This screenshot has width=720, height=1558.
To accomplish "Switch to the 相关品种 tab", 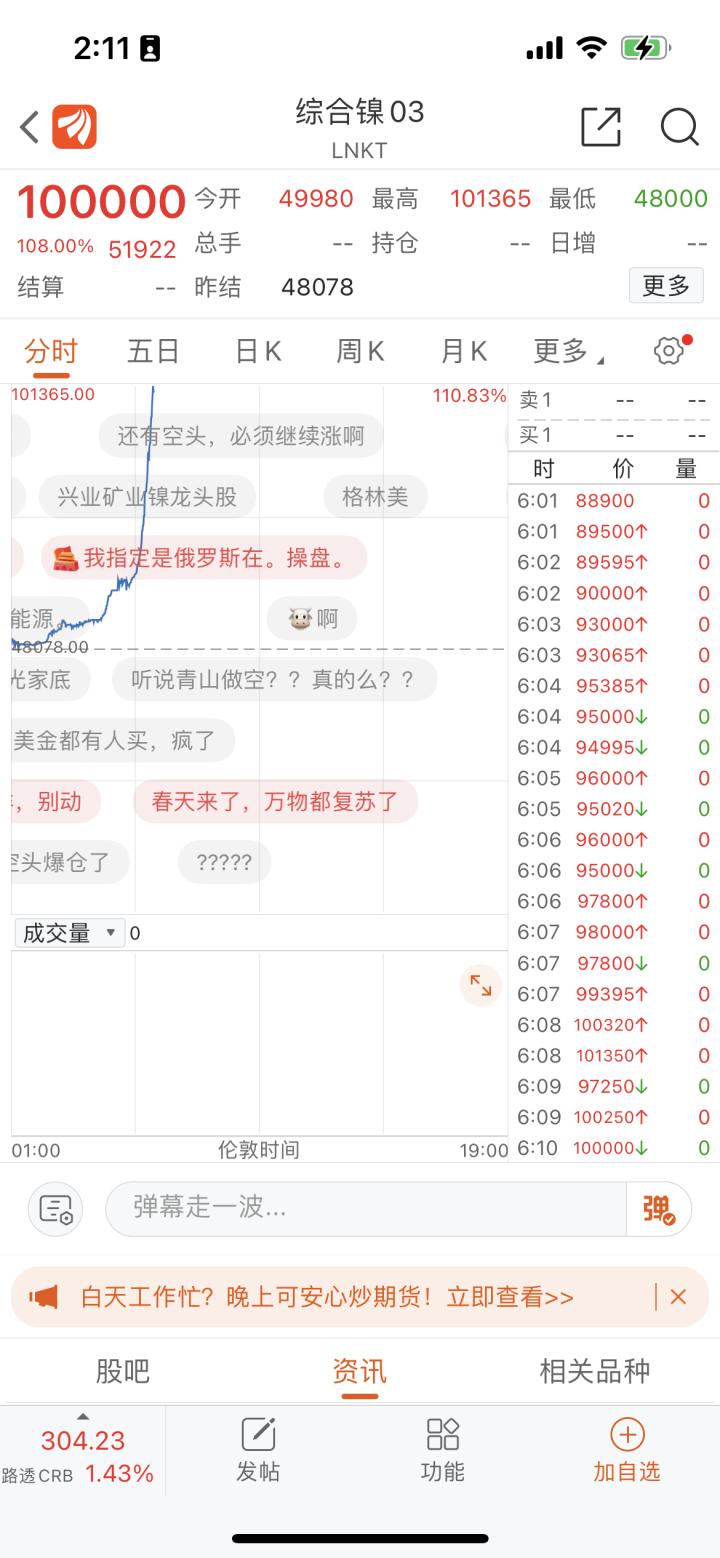I will pyautogui.click(x=594, y=1371).
